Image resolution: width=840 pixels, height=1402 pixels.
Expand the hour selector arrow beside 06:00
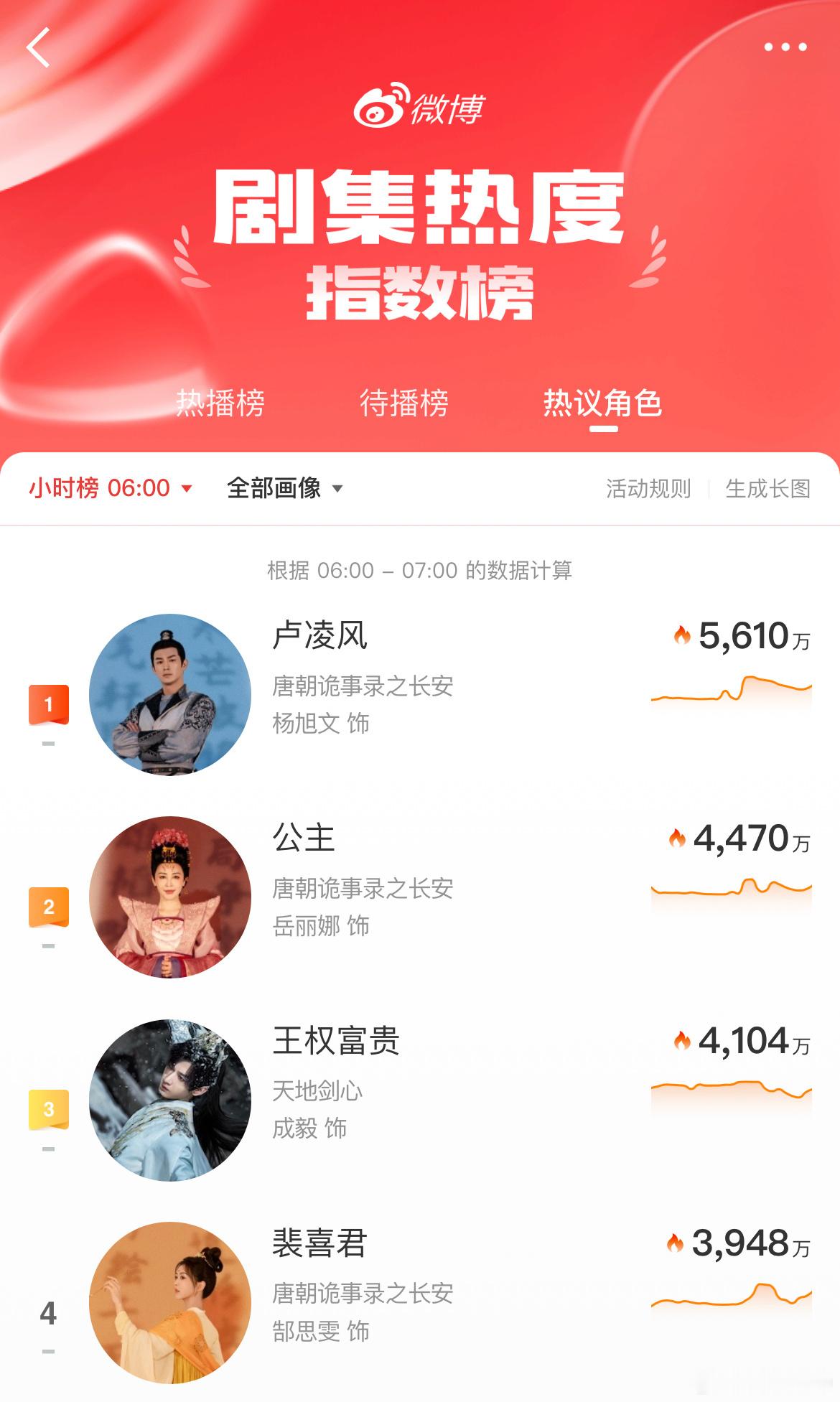(x=188, y=490)
